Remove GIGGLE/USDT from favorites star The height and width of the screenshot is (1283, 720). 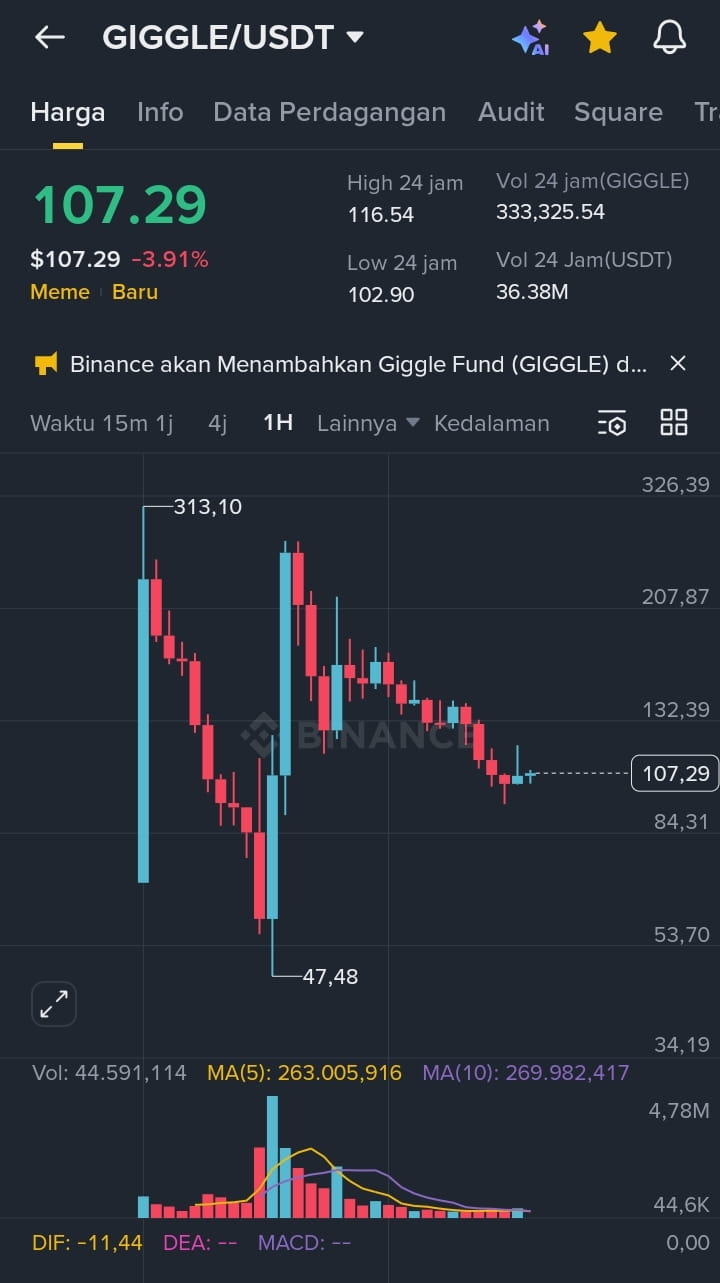click(600, 38)
